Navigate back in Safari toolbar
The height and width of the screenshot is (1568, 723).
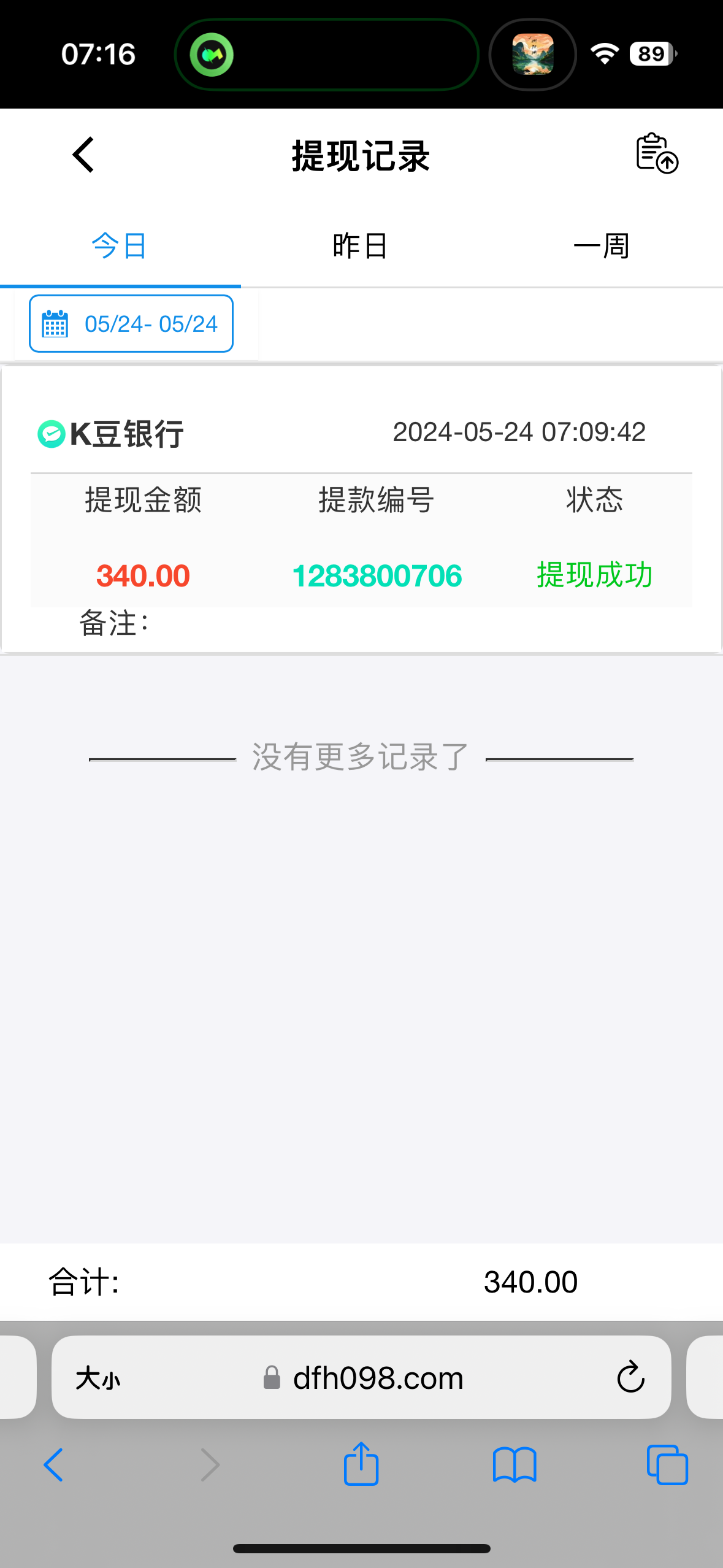pyautogui.click(x=54, y=1465)
